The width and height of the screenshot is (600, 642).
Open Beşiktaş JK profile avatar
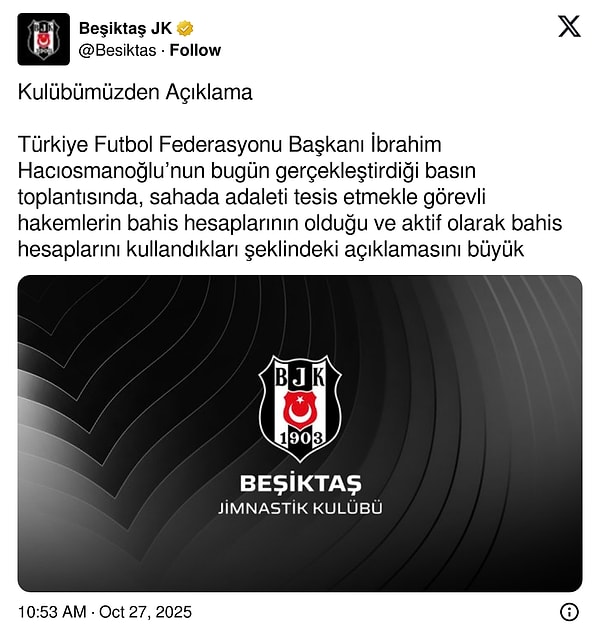point(43,39)
